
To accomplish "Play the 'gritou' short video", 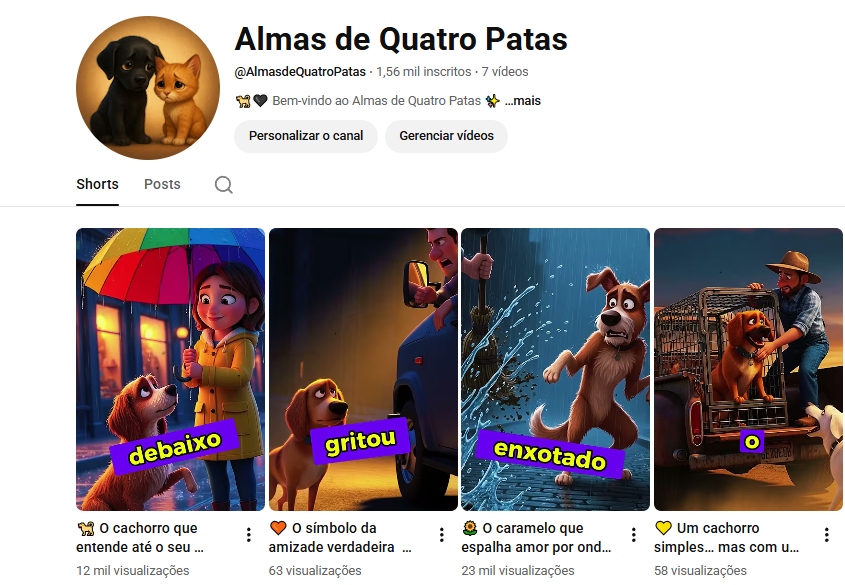I will tap(363, 369).
